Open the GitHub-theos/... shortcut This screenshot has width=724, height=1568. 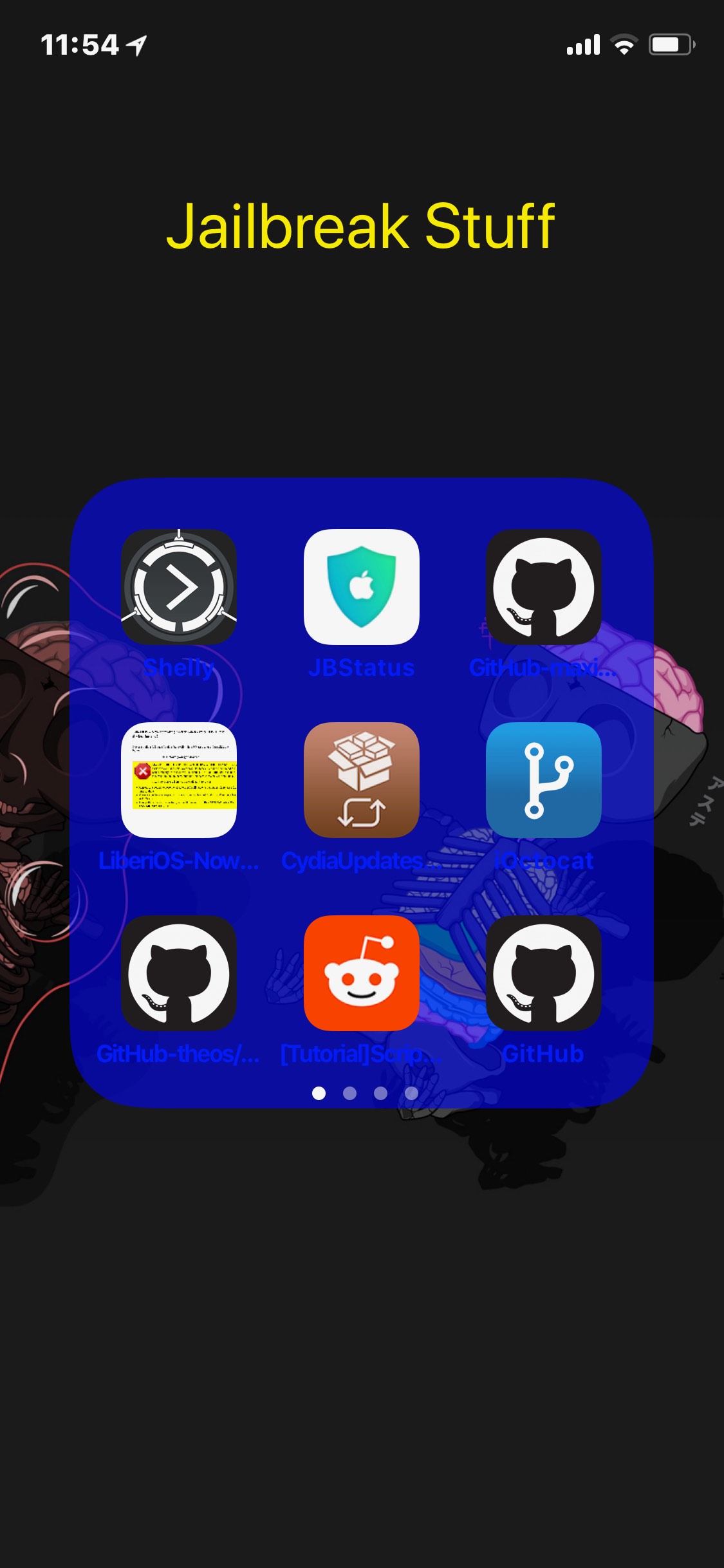[179, 973]
